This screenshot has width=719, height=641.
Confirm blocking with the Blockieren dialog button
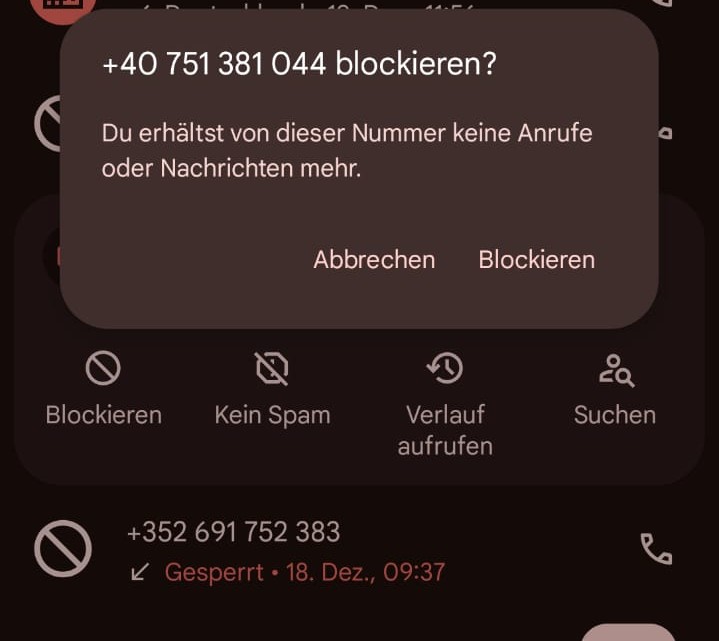(x=536, y=260)
